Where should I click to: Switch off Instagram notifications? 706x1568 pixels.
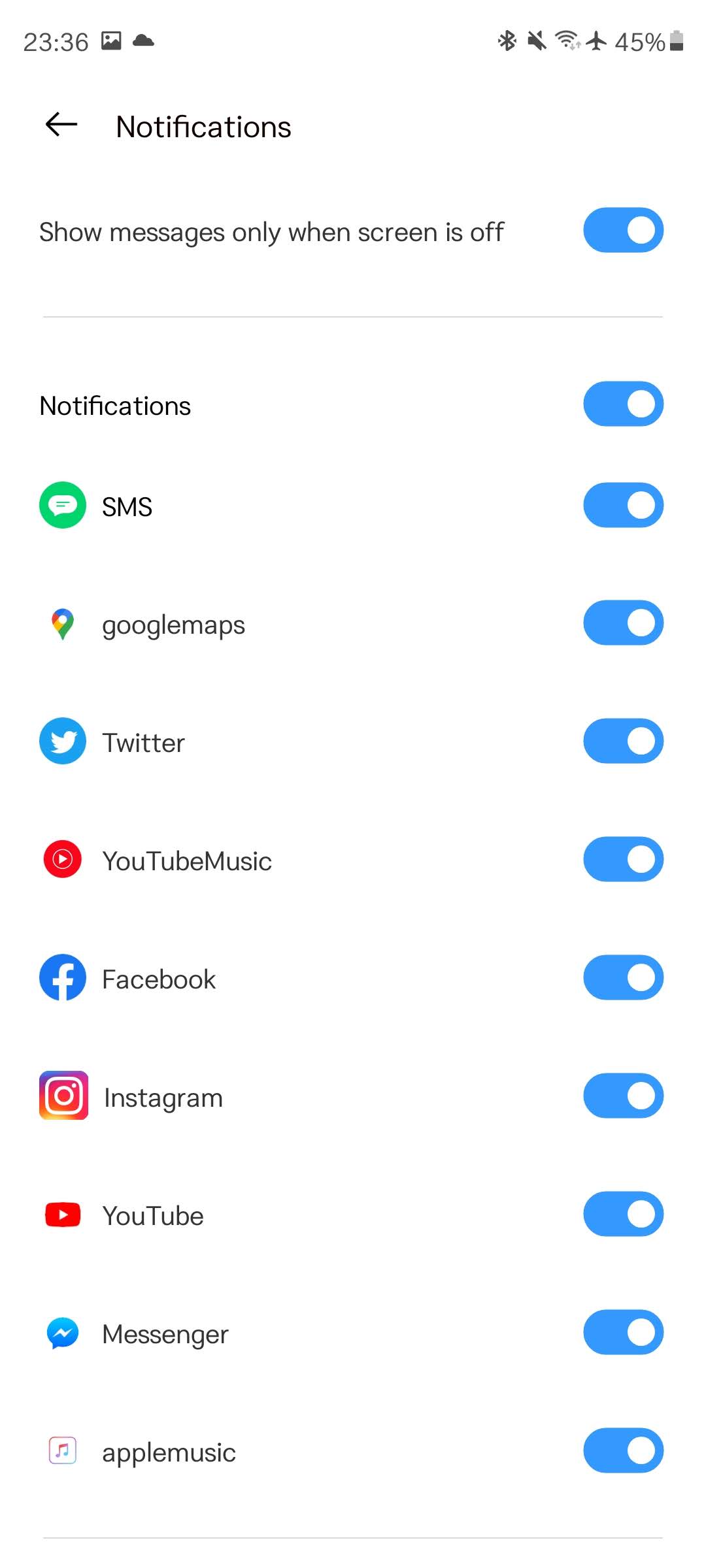point(623,1096)
